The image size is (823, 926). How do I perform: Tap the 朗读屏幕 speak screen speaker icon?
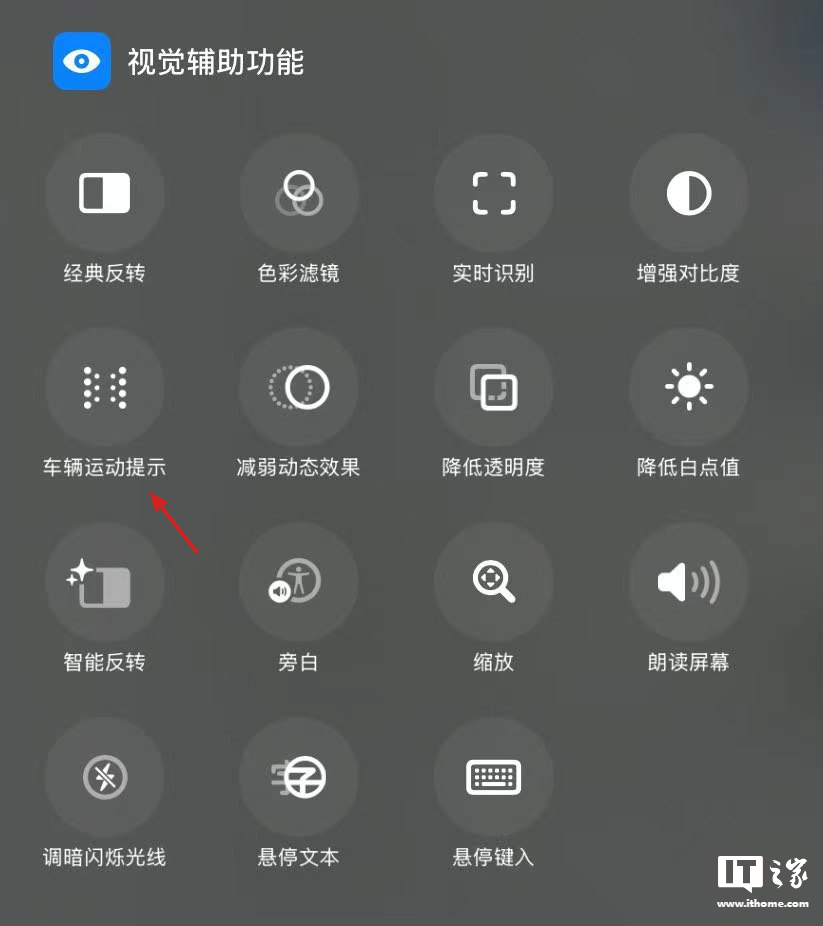coord(688,582)
